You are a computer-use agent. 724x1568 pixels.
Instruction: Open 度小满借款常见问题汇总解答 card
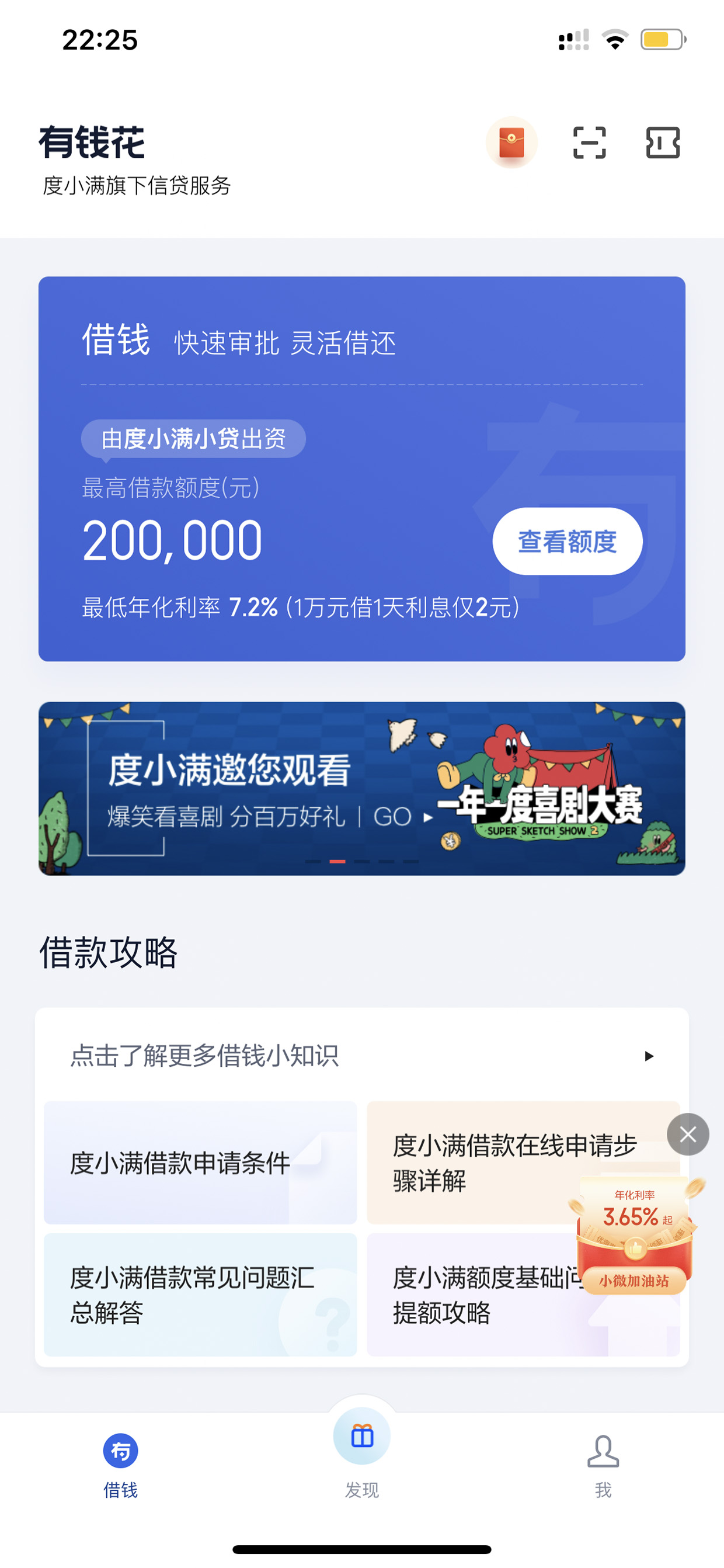pyautogui.click(x=200, y=1295)
